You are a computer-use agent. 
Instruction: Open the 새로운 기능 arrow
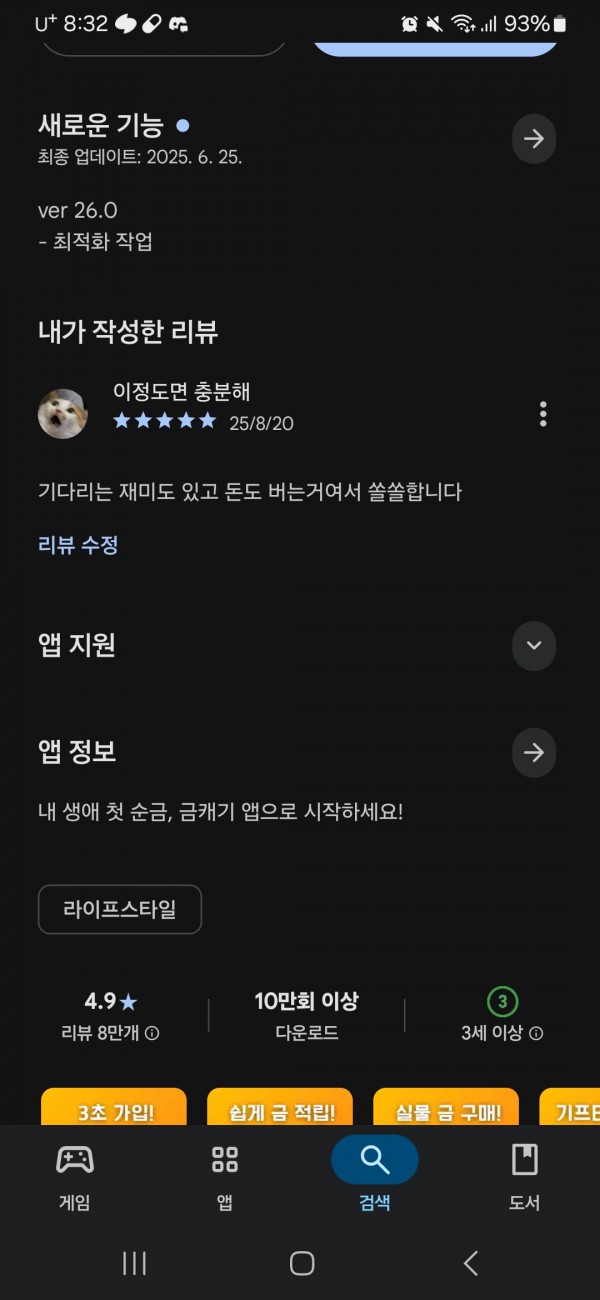534,139
